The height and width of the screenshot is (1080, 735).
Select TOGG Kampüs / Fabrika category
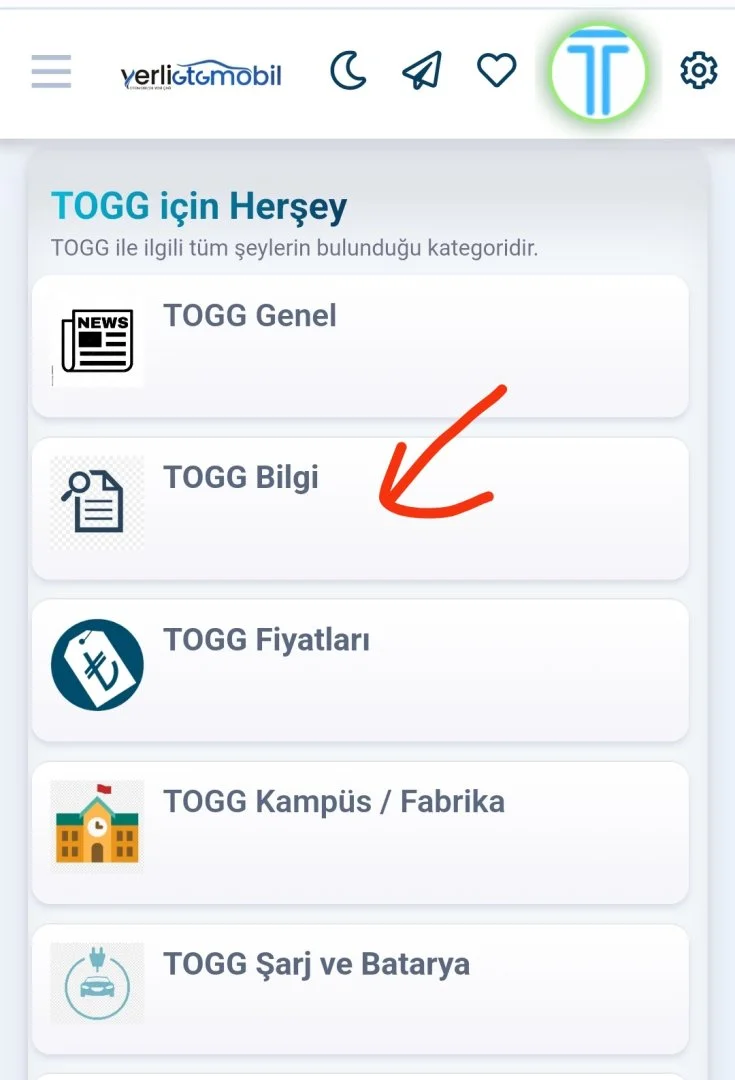(360, 832)
